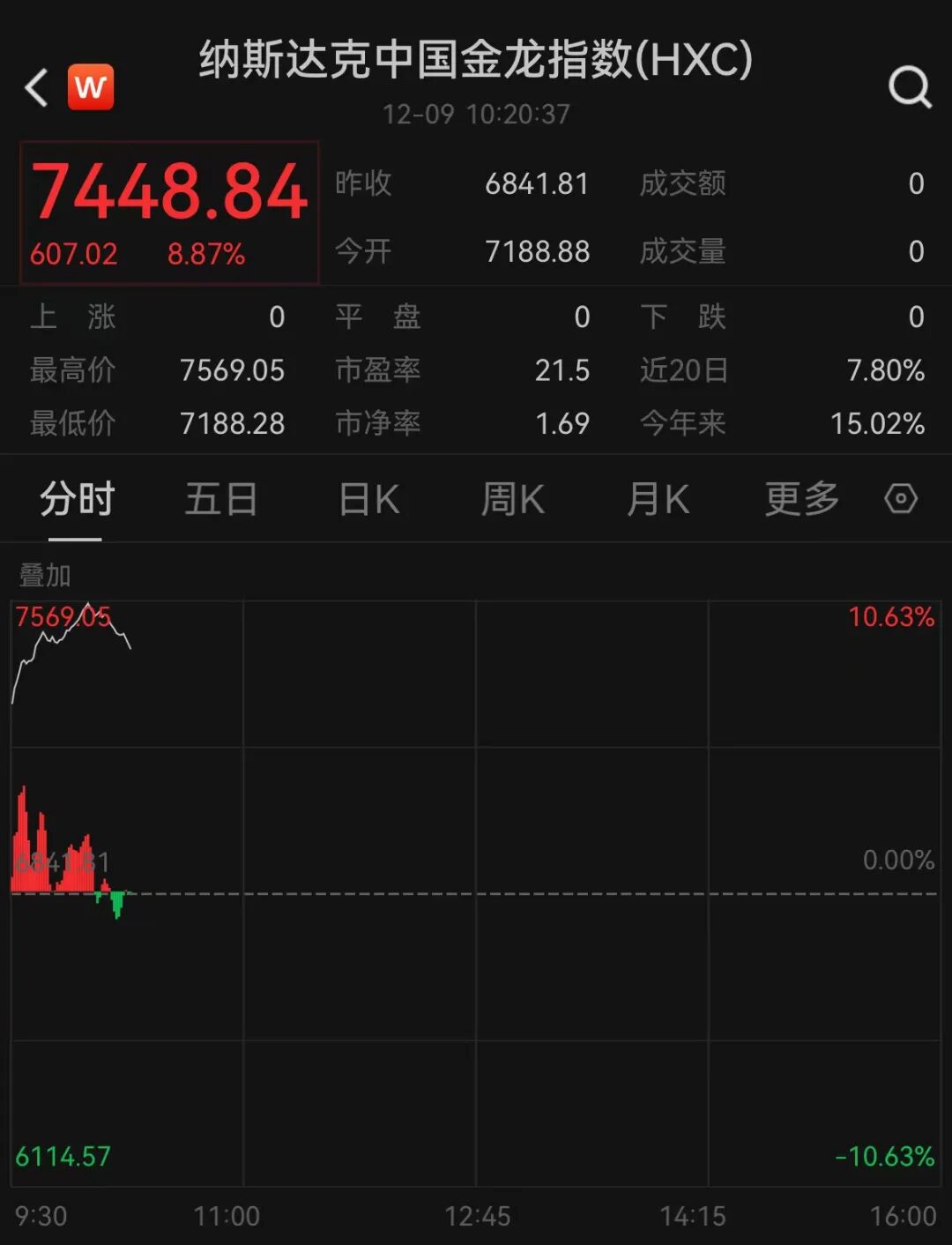Select the 分时 intraday chart tab
952x1245 pixels.
[x=77, y=500]
